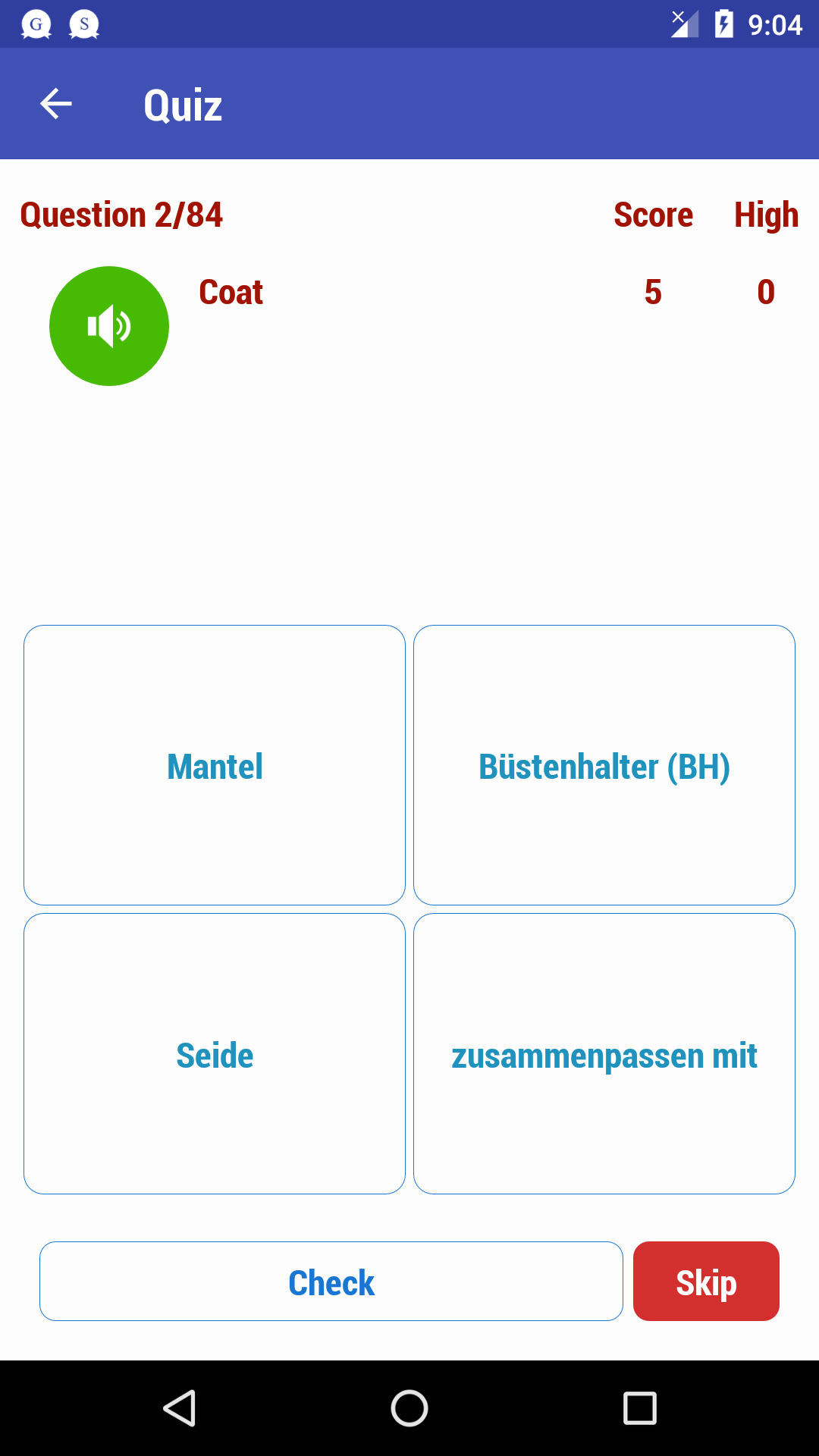Tap the Check button
The width and height of the screenshot is (819, 1456).
331,1282
